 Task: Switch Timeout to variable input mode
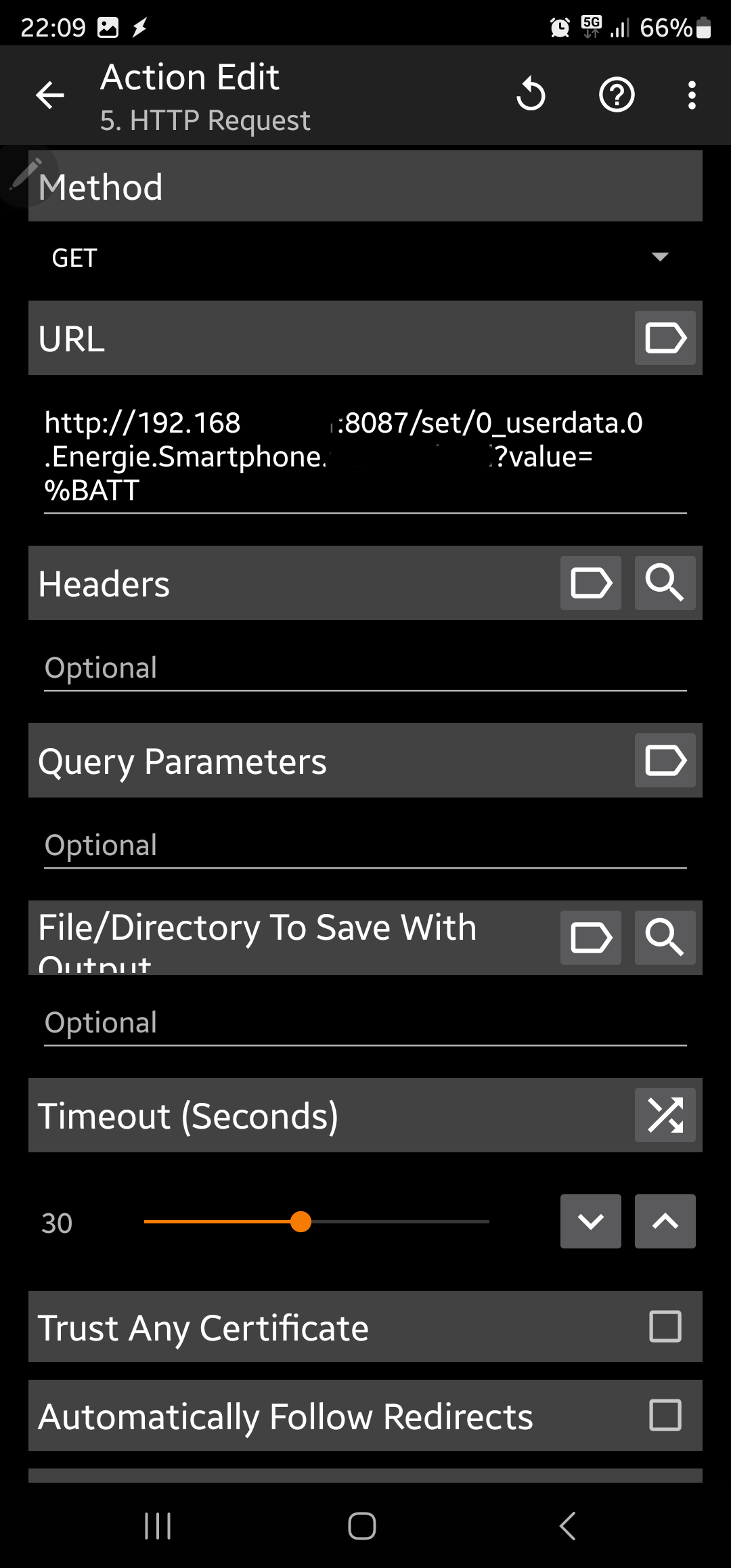665,1115
